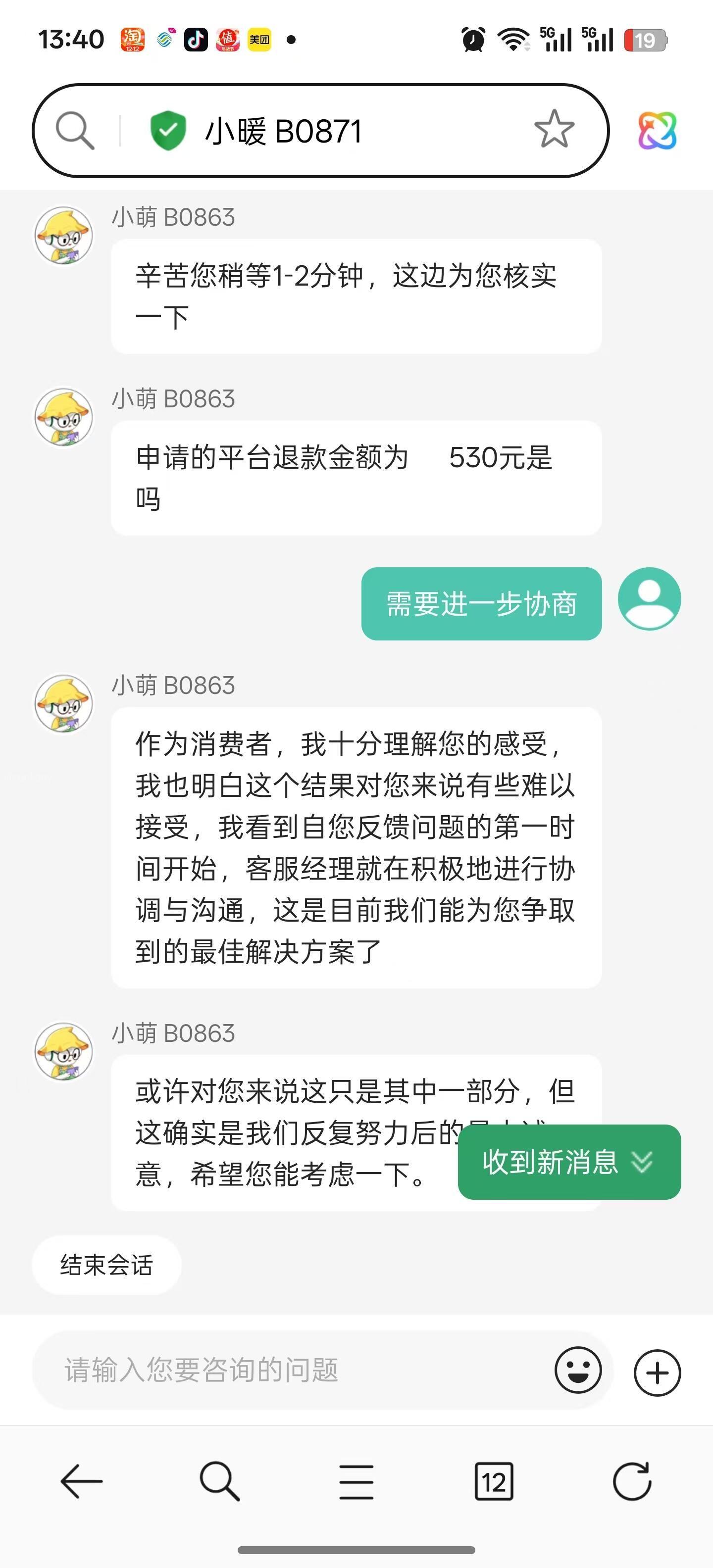Bookmark this page with the star icon

[554, 129]
